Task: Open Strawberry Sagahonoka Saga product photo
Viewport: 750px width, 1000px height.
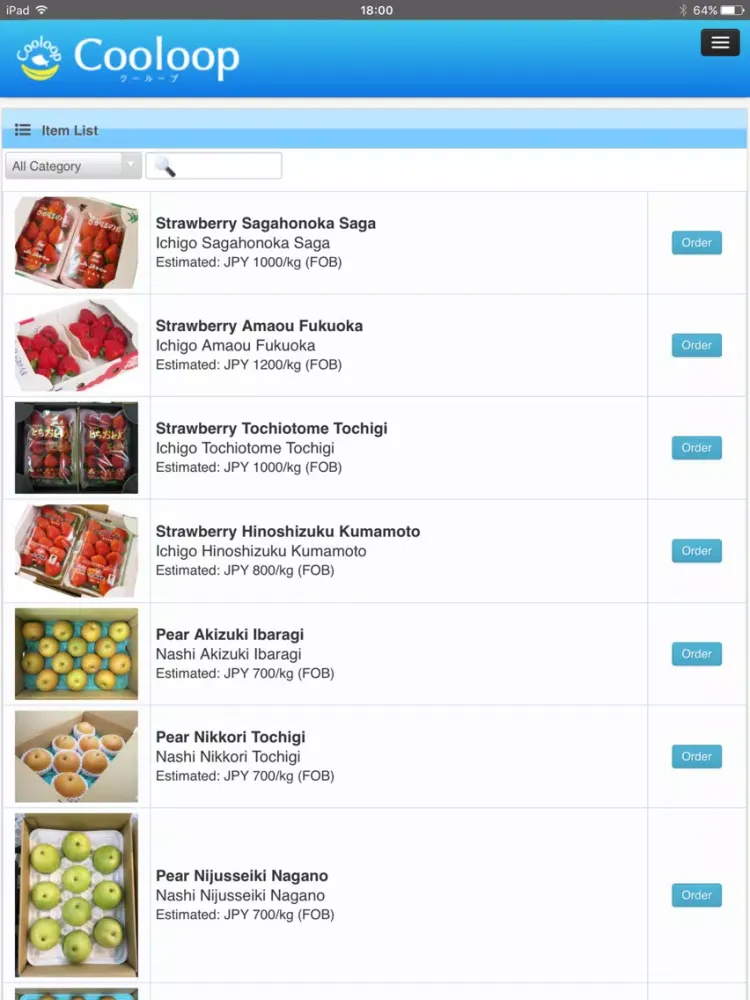Action: [76, 243]
